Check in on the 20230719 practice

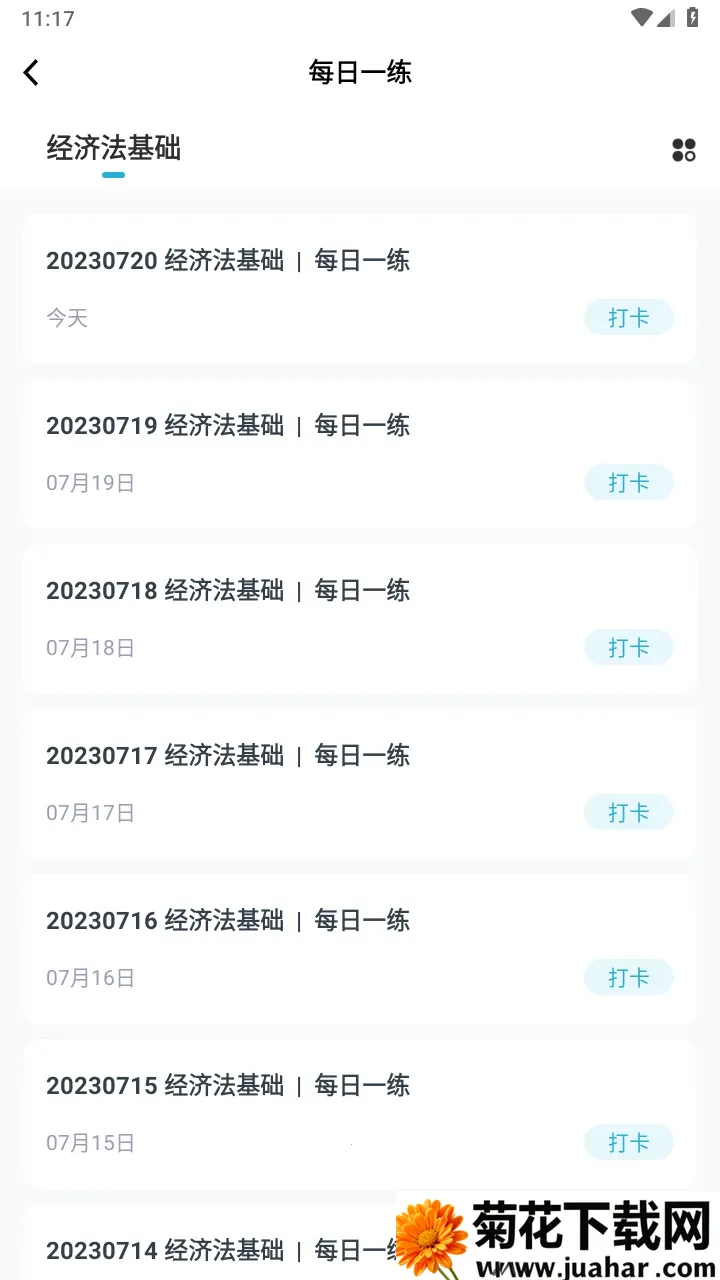click(x=628, y=483)
